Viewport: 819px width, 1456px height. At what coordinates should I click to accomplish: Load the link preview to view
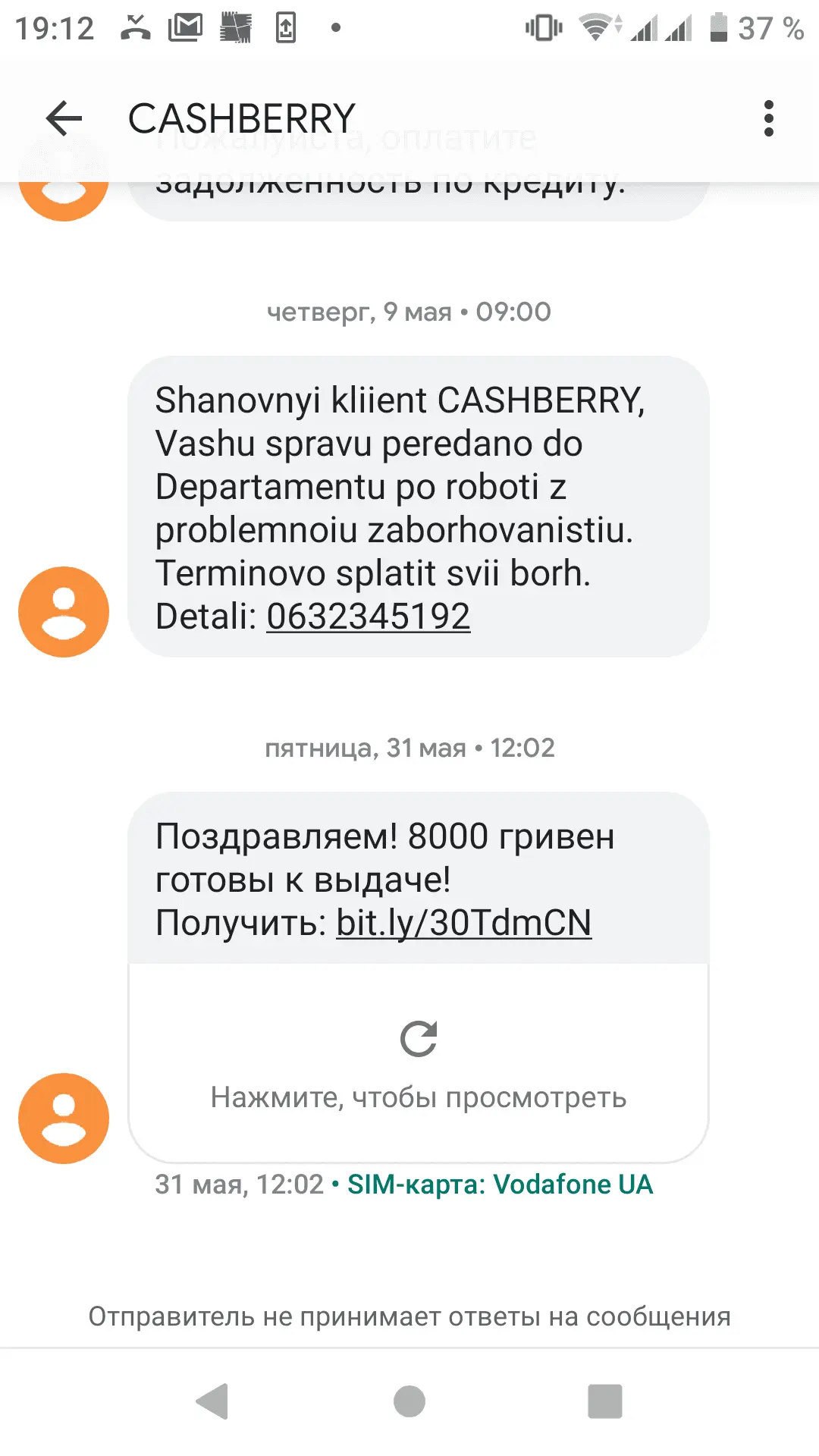click(419, 1062)
